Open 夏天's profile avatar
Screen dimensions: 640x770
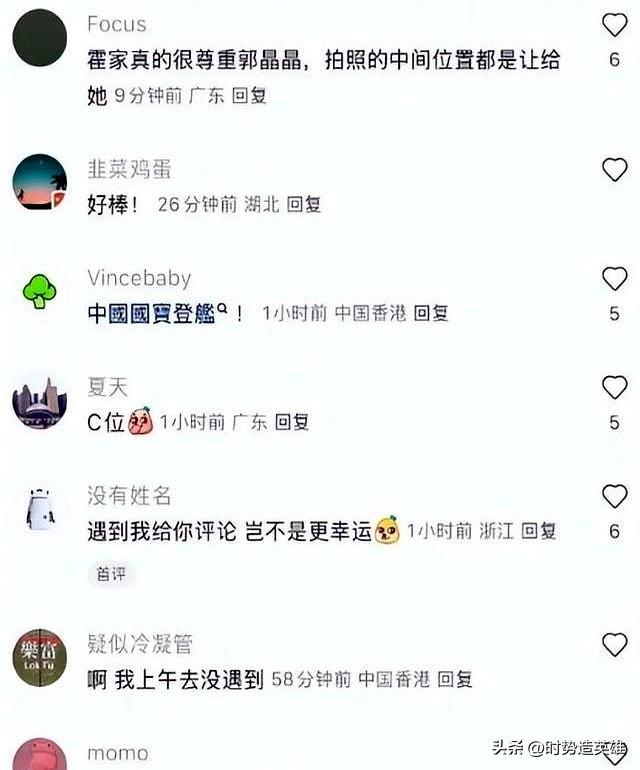pos(40,401)
